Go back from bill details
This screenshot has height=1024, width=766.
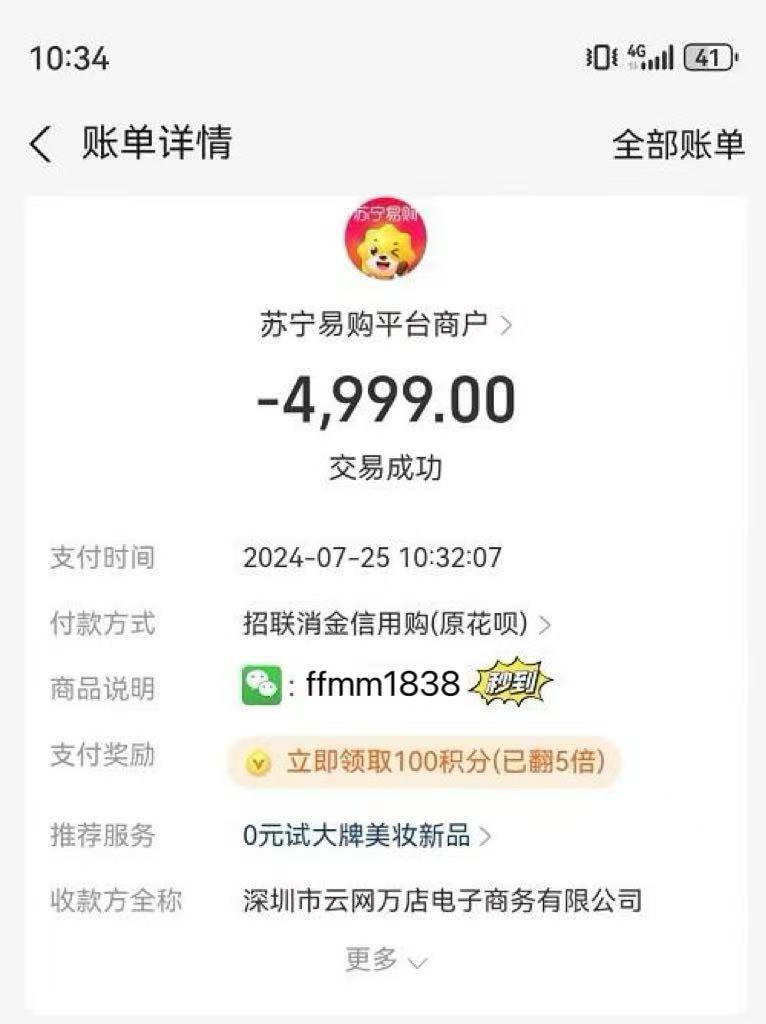click(x=40, y=145)
